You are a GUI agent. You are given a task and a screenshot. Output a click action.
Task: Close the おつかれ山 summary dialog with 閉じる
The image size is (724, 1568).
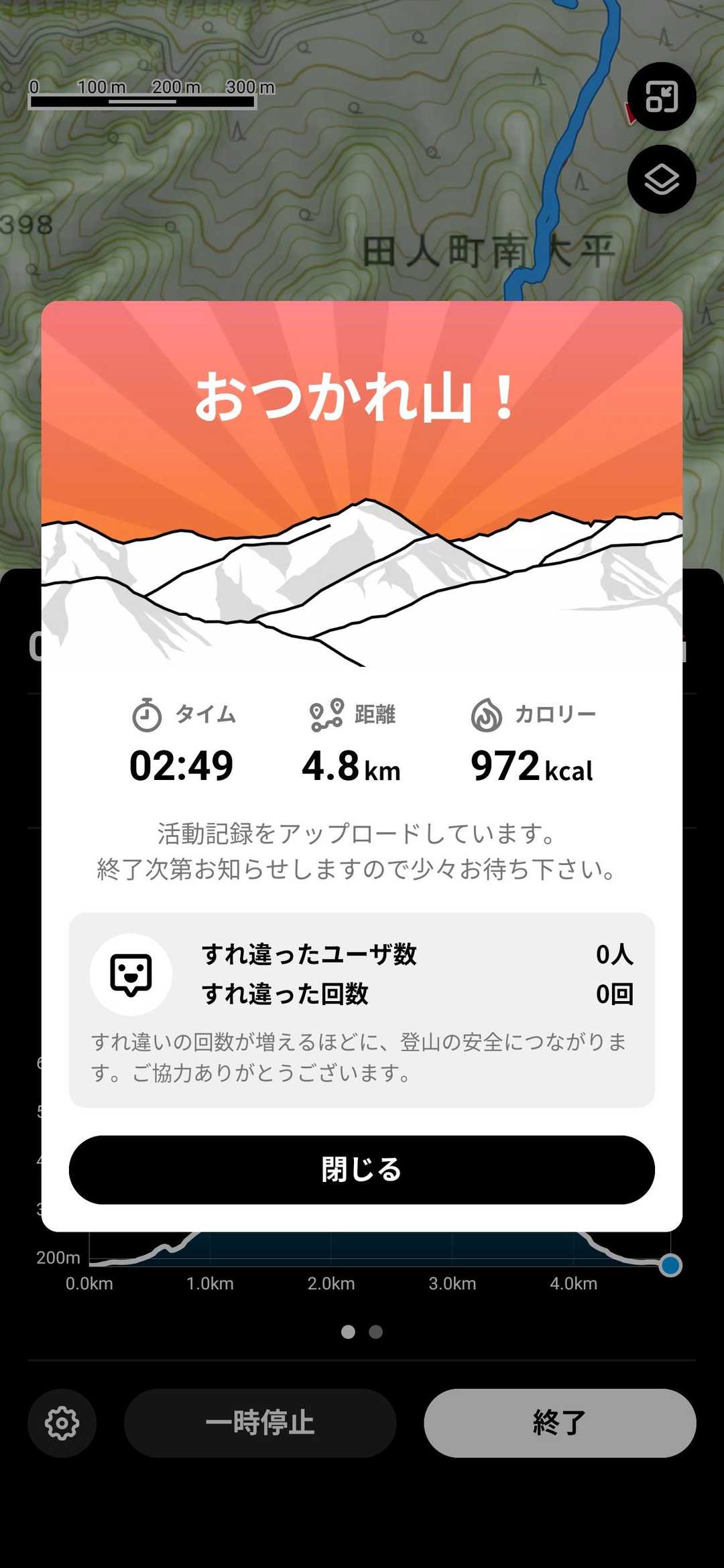coord(361,1169)
